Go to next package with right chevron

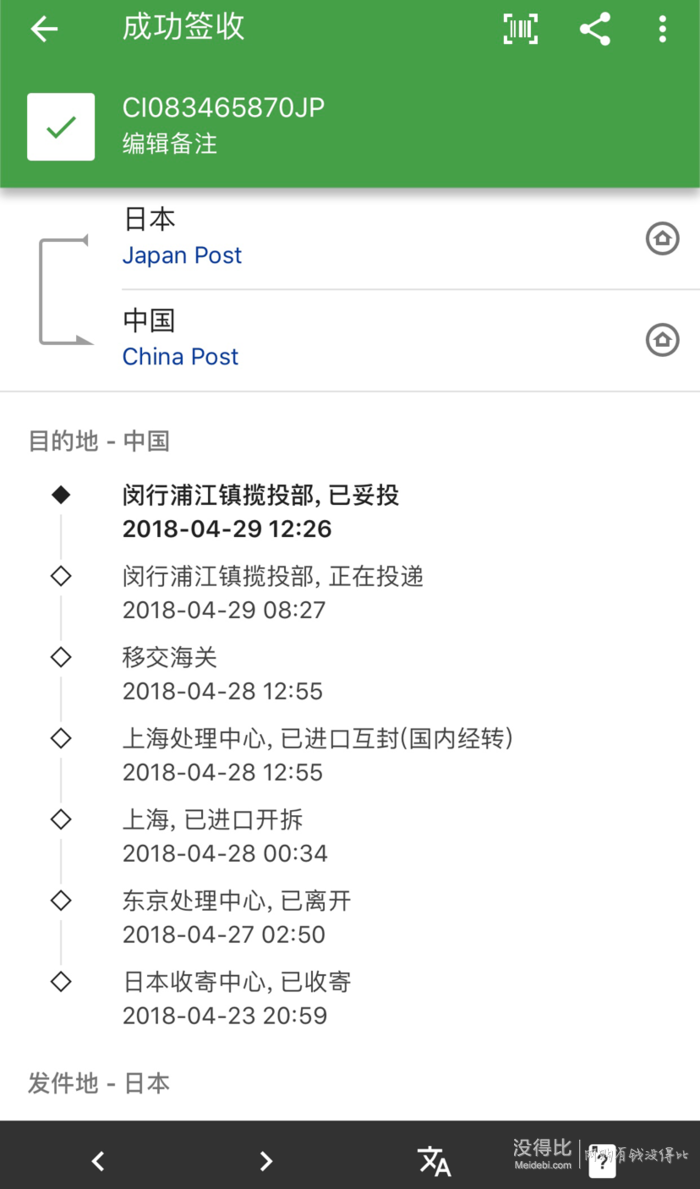pyautogui.click(x=265, y=1160)
